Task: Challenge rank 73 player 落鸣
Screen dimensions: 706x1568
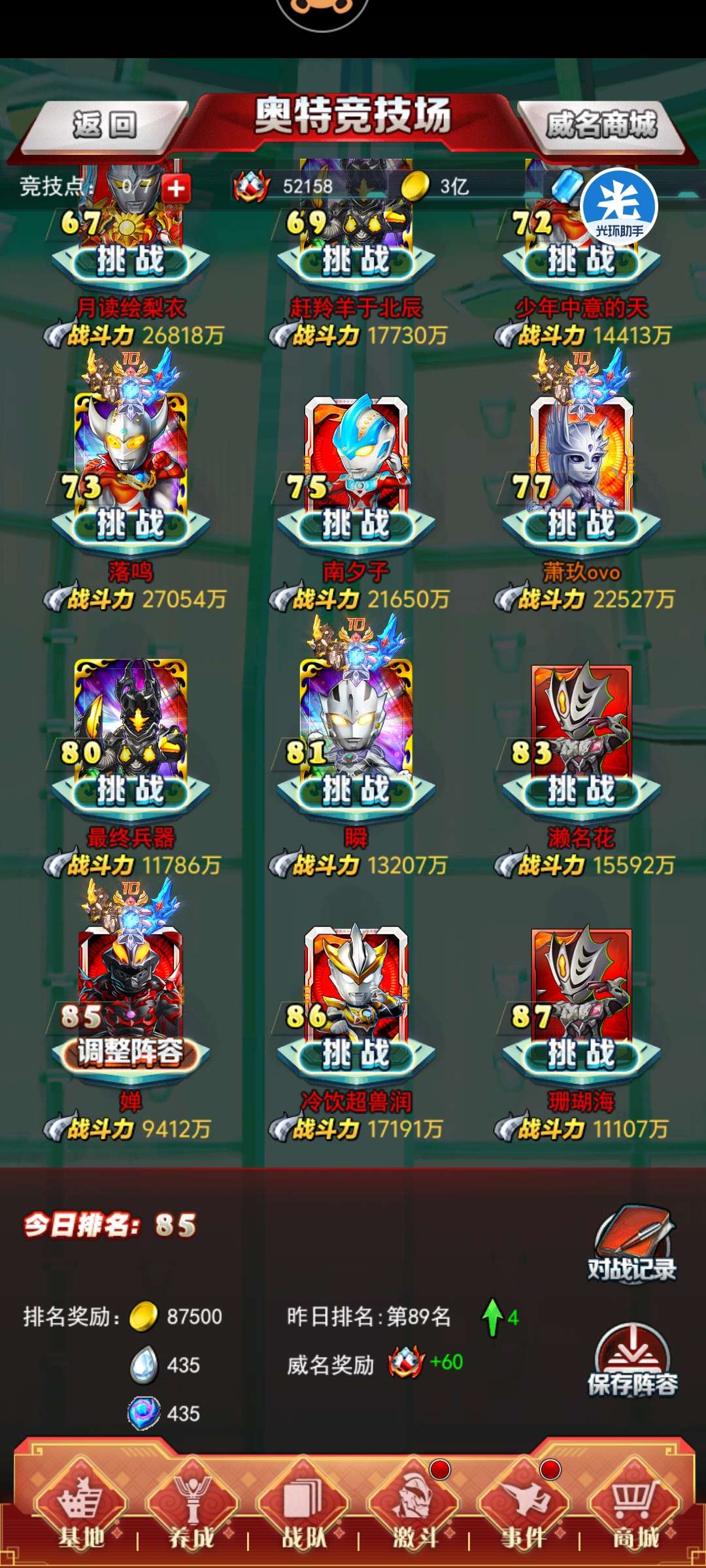Action: 131,525
